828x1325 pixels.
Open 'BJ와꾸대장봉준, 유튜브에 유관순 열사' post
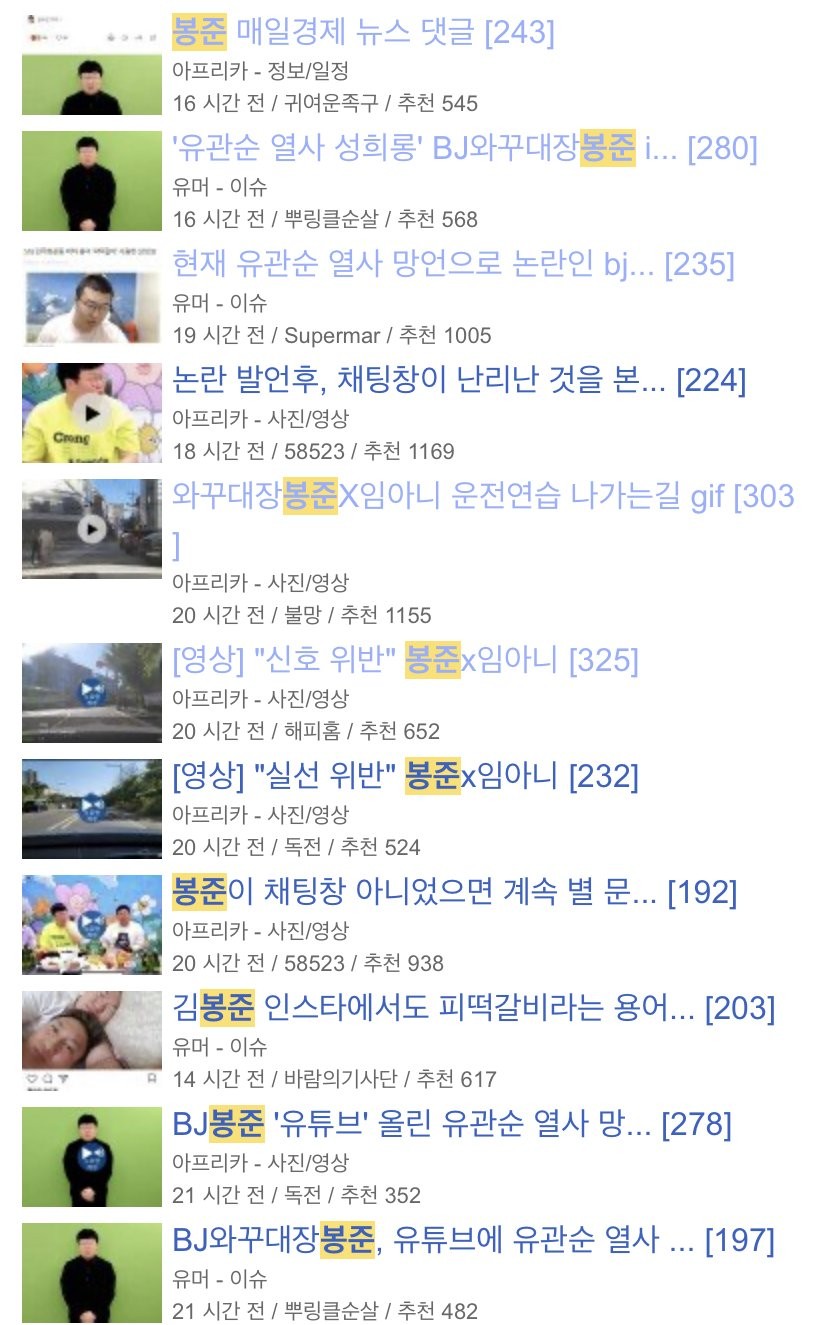[x=473, y=1241]
